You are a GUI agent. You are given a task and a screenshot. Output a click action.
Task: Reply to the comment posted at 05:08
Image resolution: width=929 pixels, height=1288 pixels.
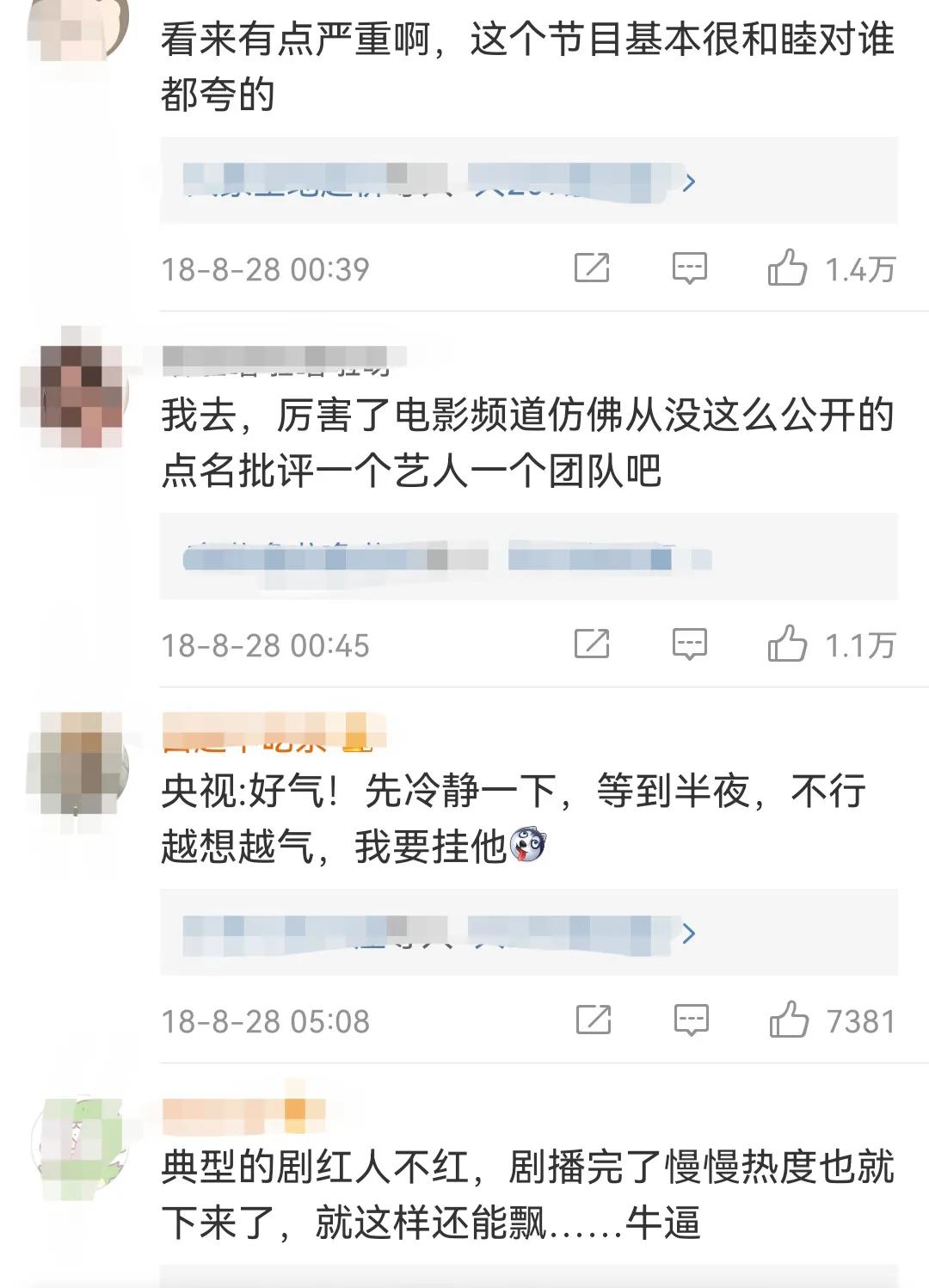691,1020
